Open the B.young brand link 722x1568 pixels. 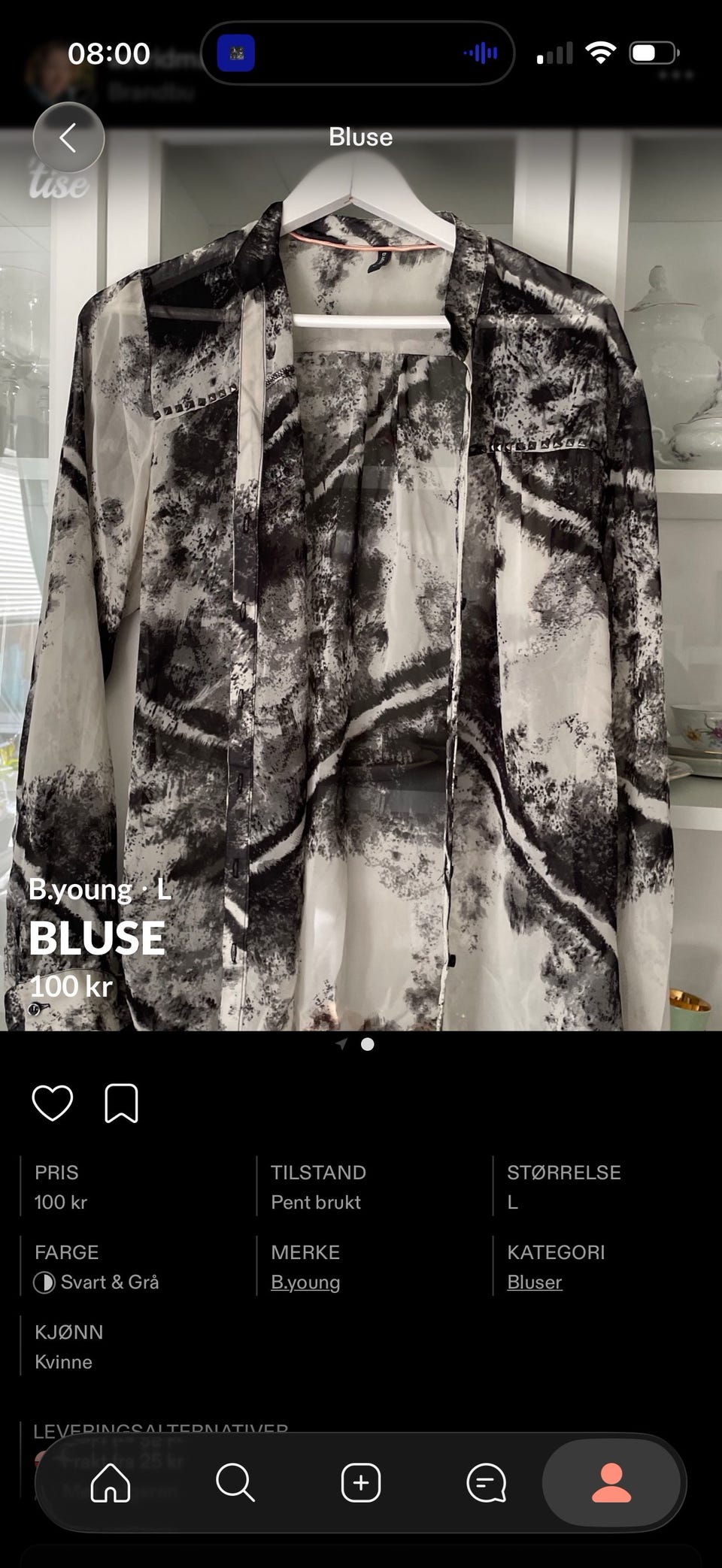[305, 1282]
